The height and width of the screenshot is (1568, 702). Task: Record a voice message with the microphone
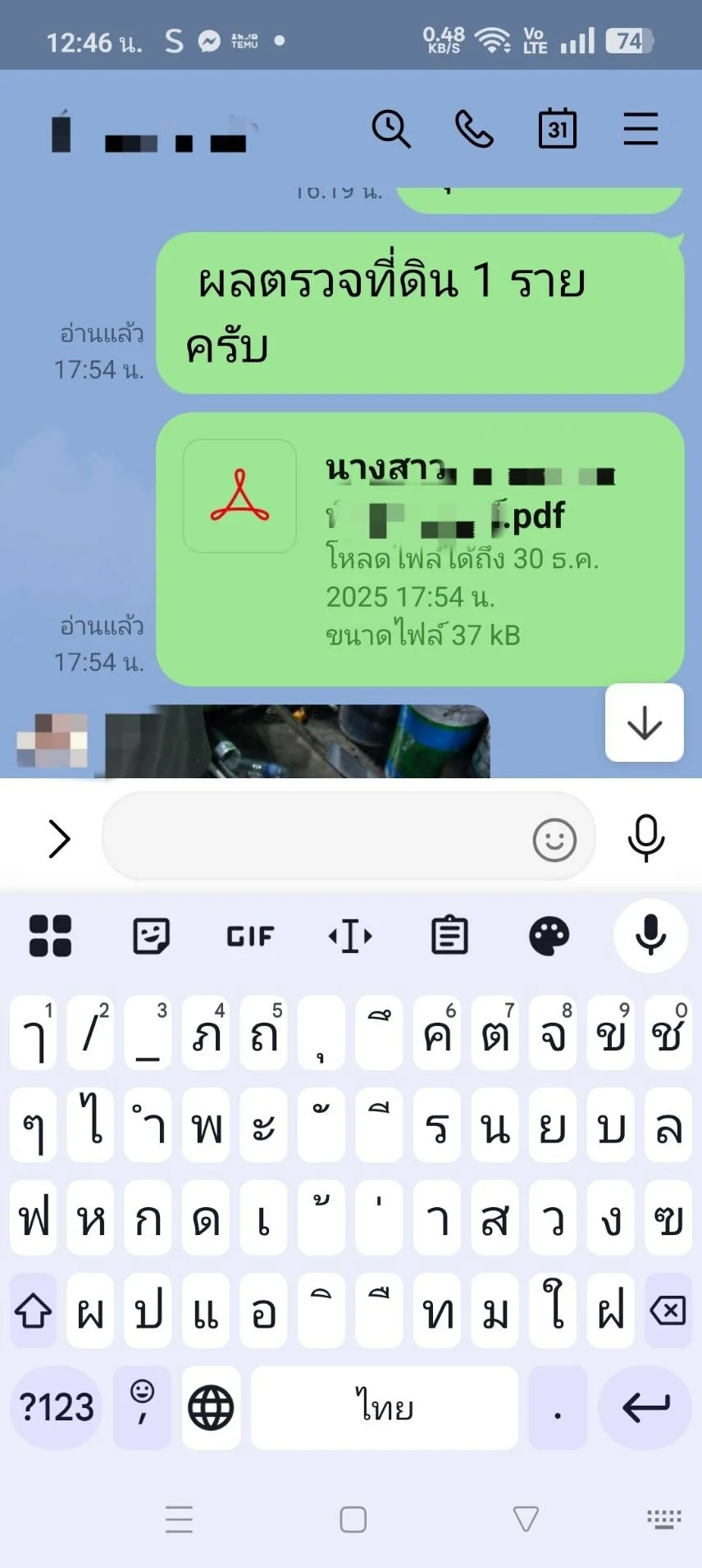[x=646, y=838]
